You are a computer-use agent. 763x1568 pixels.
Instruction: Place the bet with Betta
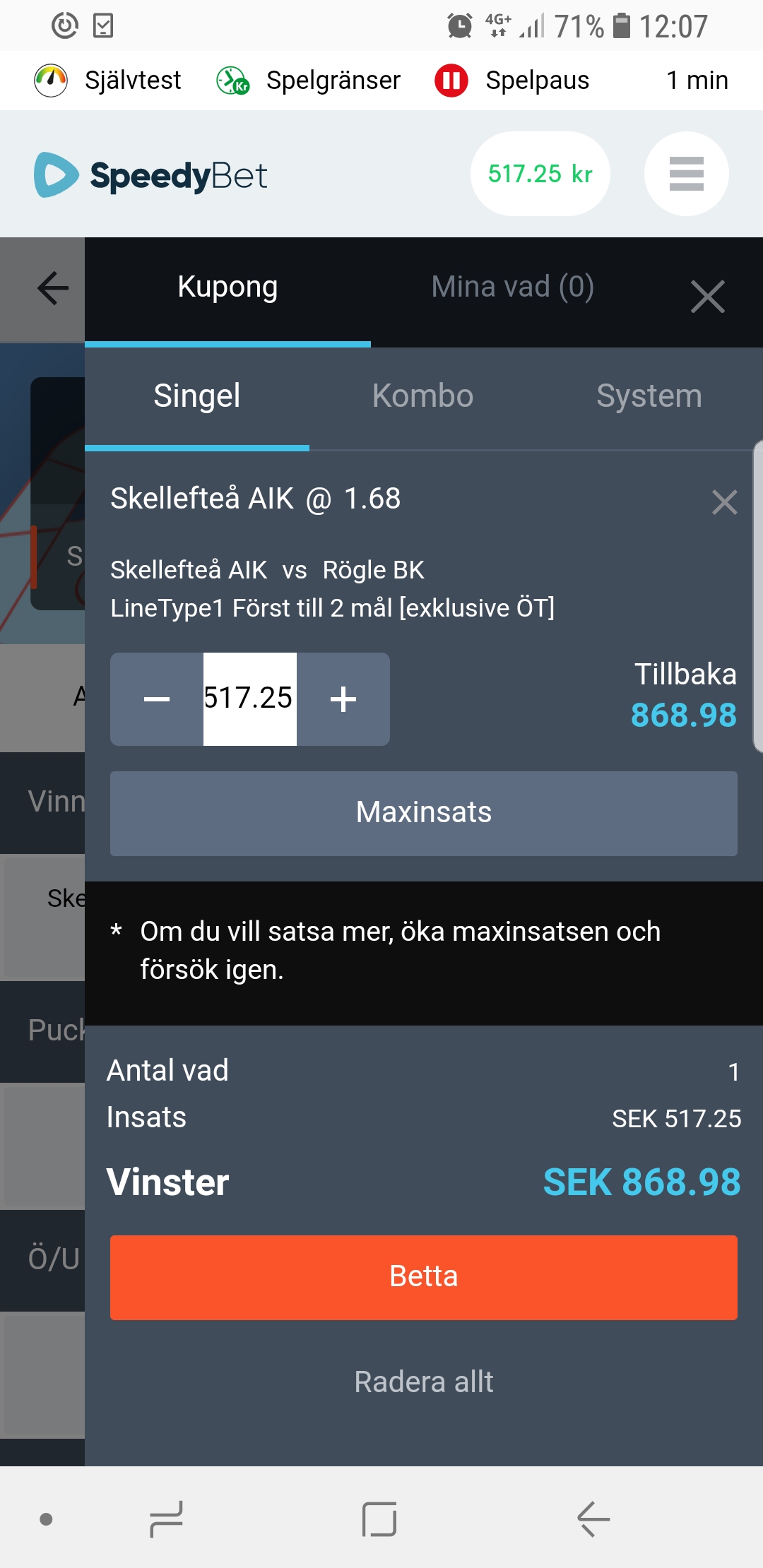(424, 1278)
